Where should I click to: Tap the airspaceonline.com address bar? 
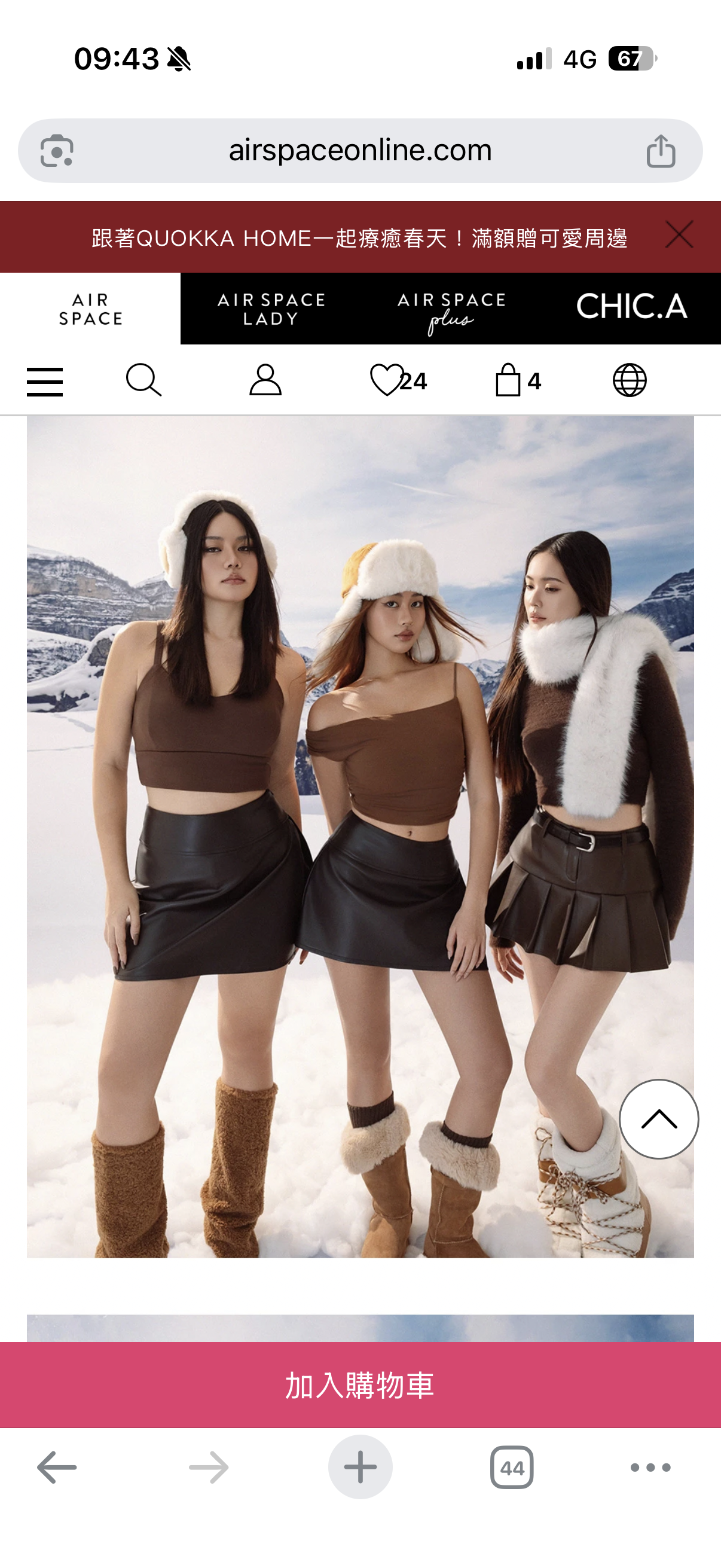[x=359, y=150]
